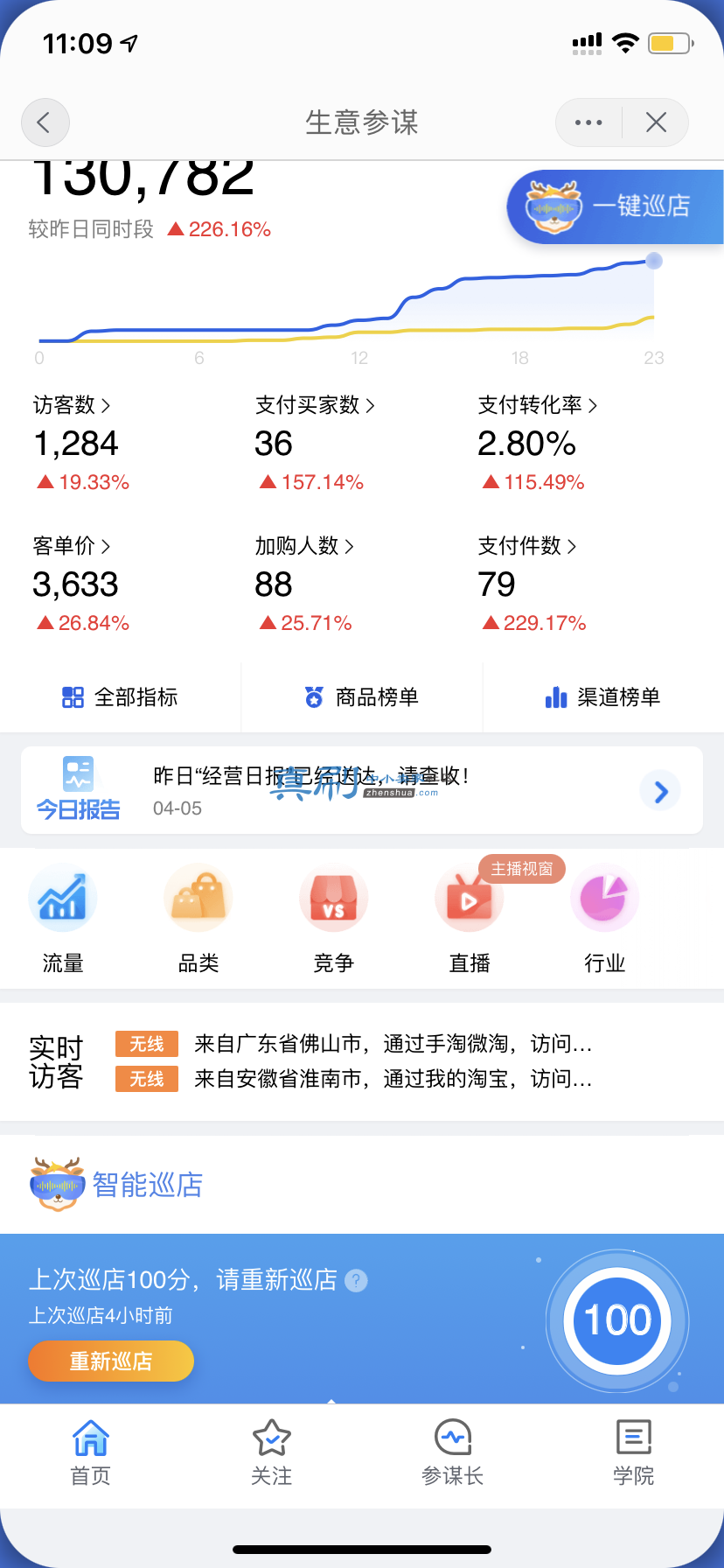The width and height of the screenshot is (724, 1568).
Task: Open the 竞争 section
Action: 334,920
